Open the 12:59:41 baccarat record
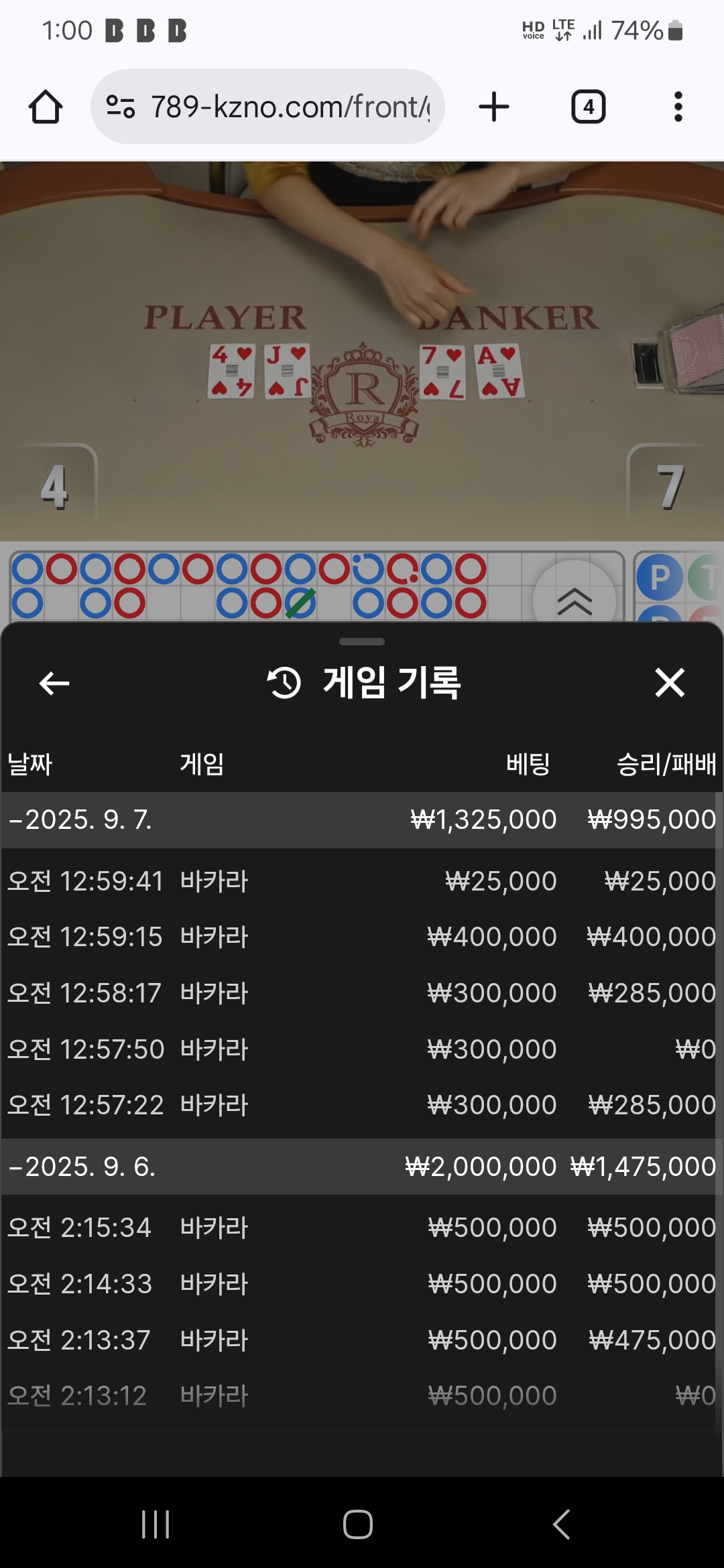Viewport: 724px width, 1568px height. (362, 881)
